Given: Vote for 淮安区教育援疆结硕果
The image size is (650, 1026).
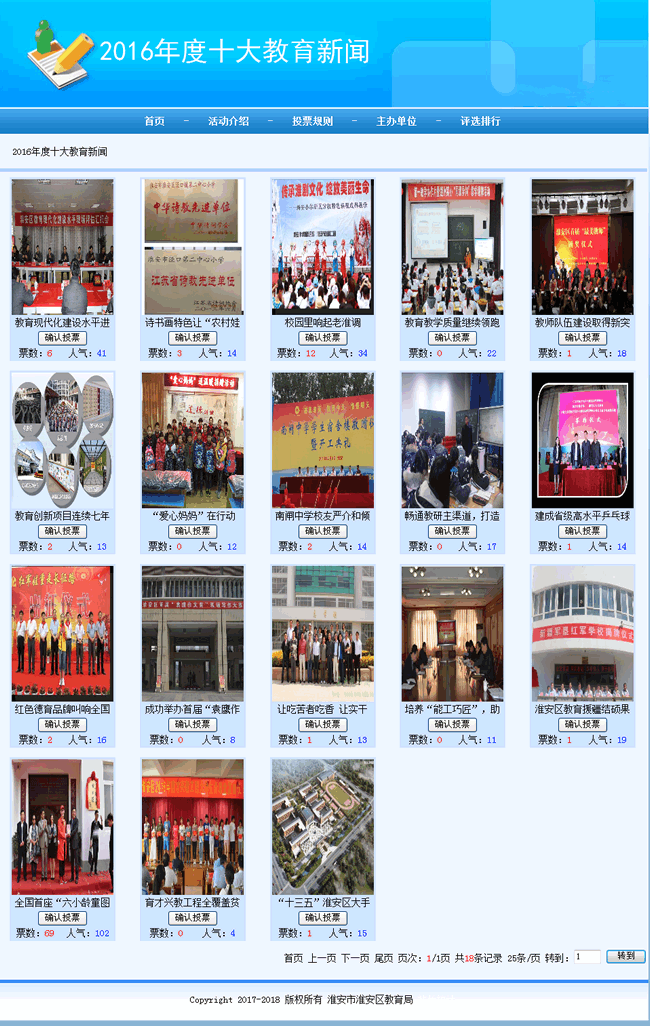Looking at the screenshot, I should [x=582, y=724].
